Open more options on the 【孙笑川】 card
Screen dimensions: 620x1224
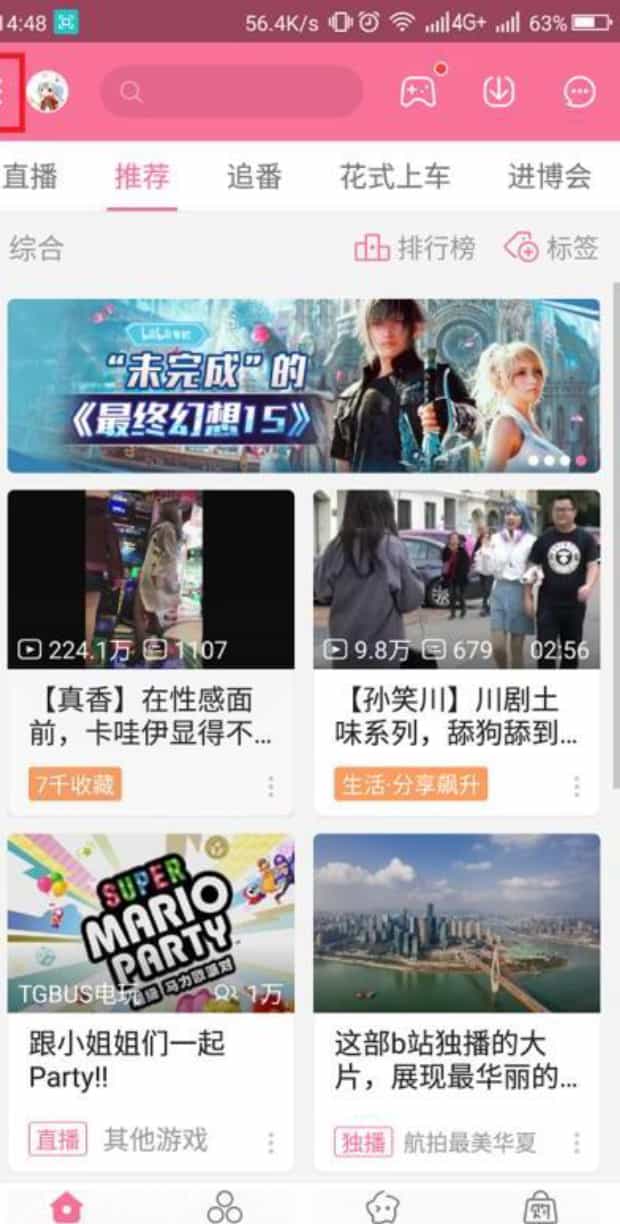tap(576, 786)
